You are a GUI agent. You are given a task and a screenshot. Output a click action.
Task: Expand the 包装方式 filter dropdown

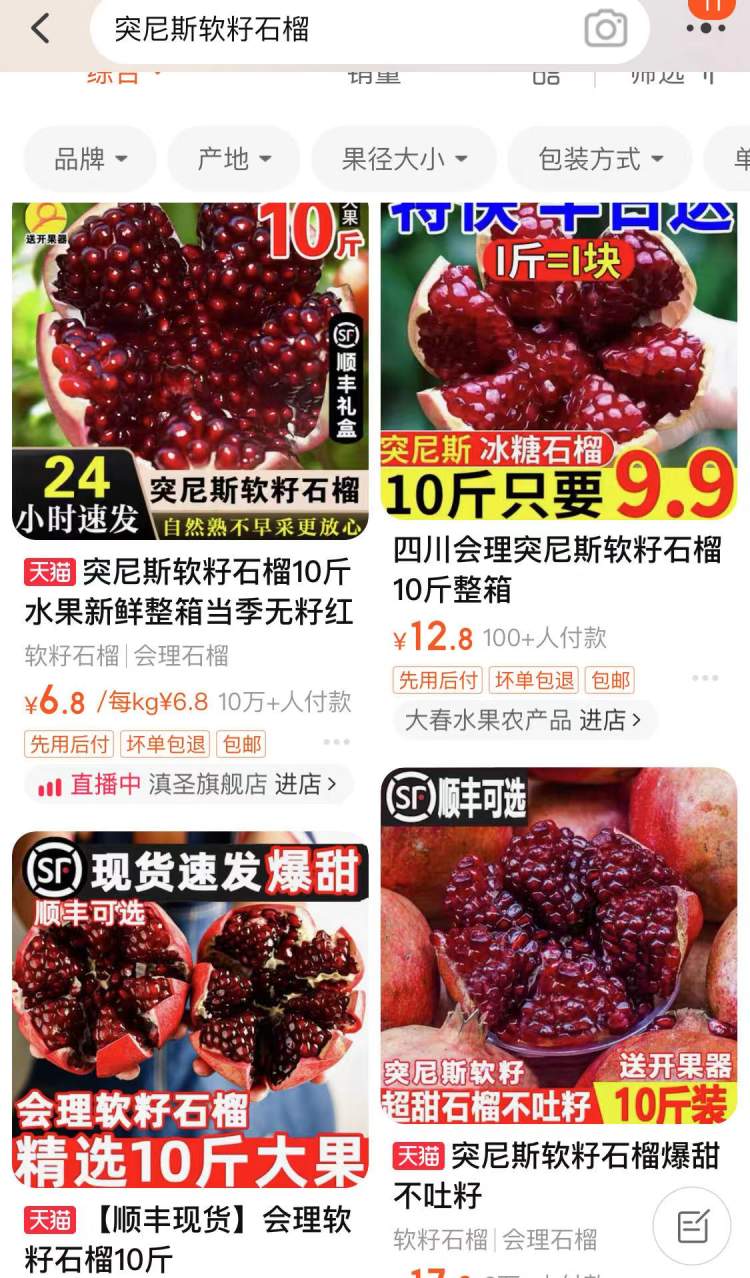[x=600, y=159]
